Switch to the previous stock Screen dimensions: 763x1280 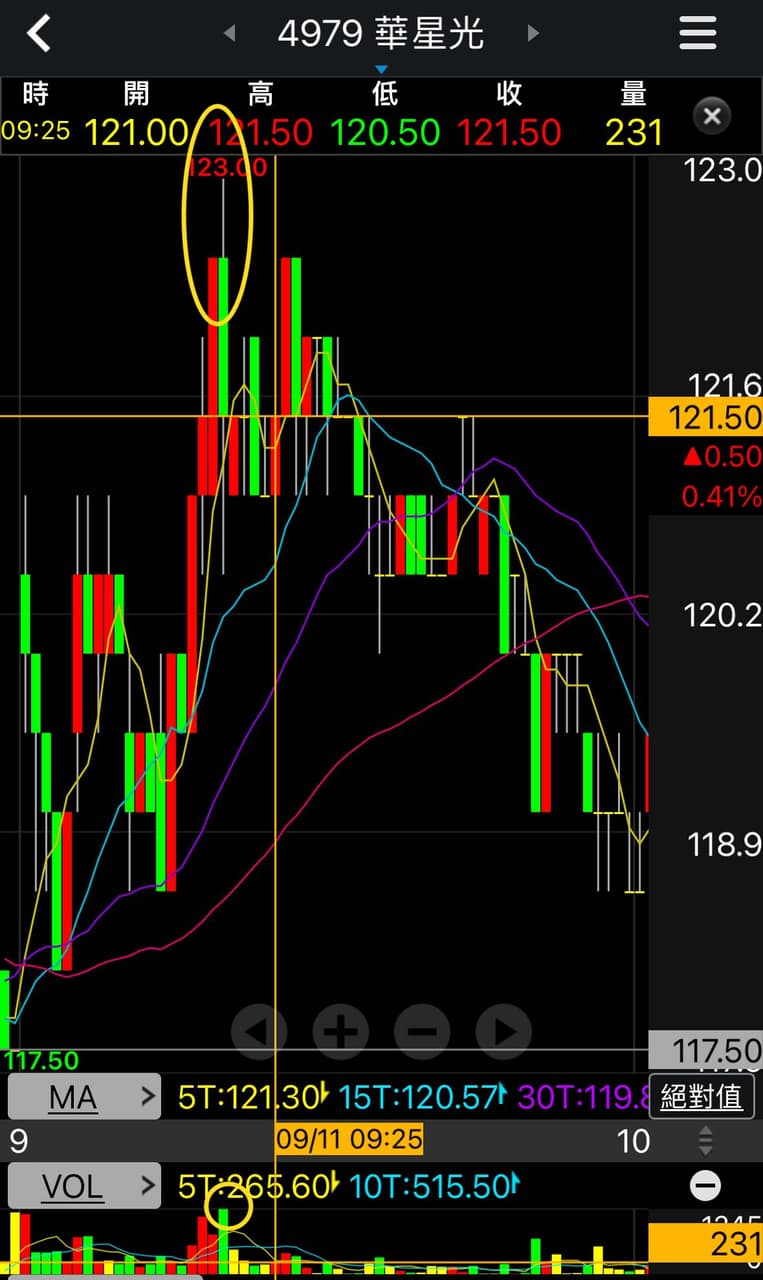(x=229, y=34)
